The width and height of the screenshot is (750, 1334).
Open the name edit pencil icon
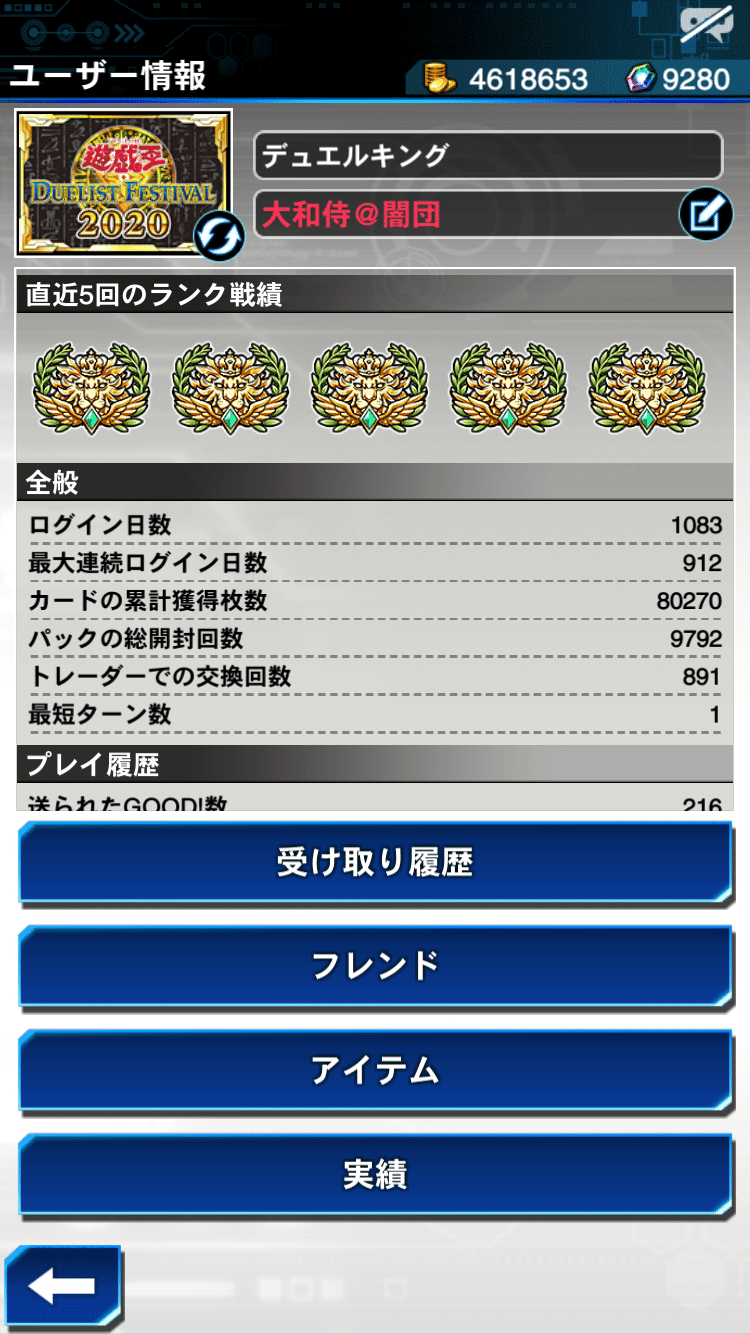705,213
